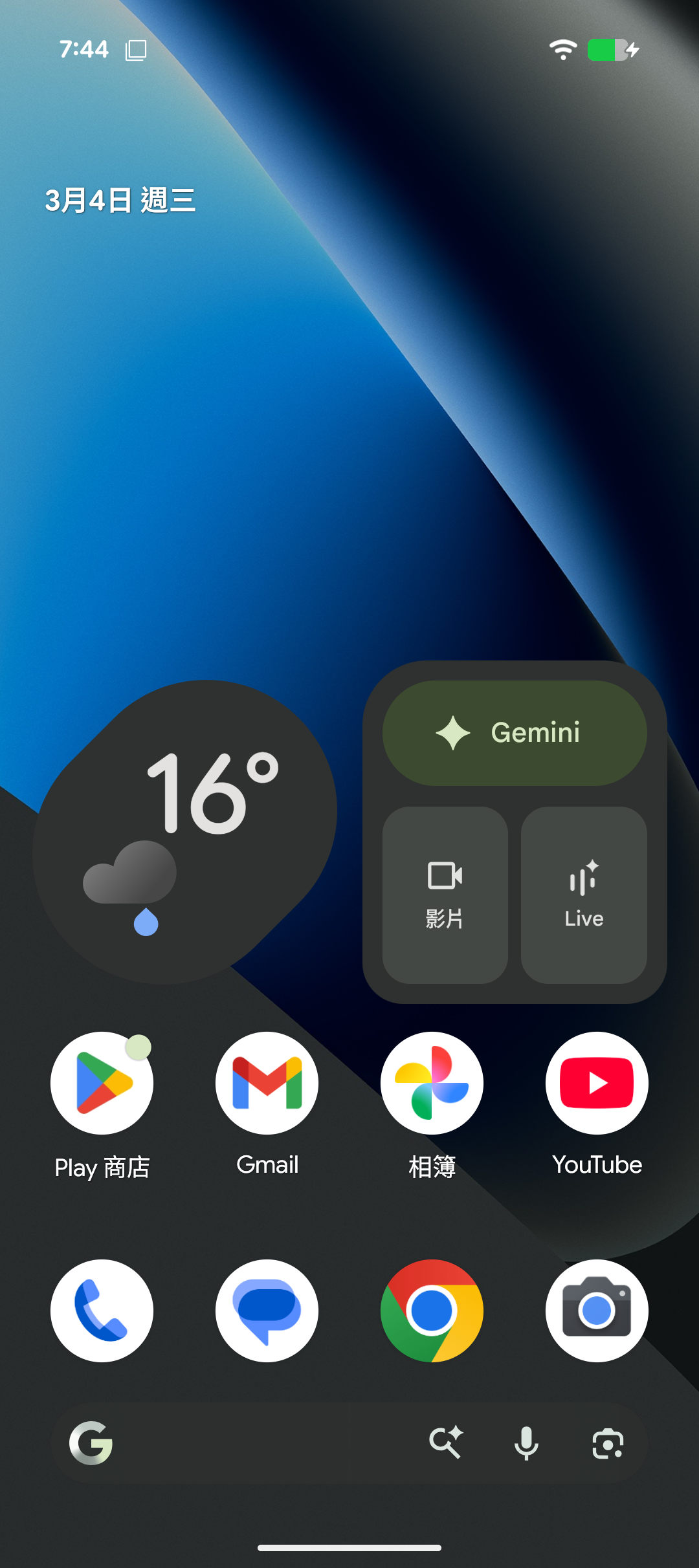
Task: Start voice search with the microphone
Action: (526, 1444)
